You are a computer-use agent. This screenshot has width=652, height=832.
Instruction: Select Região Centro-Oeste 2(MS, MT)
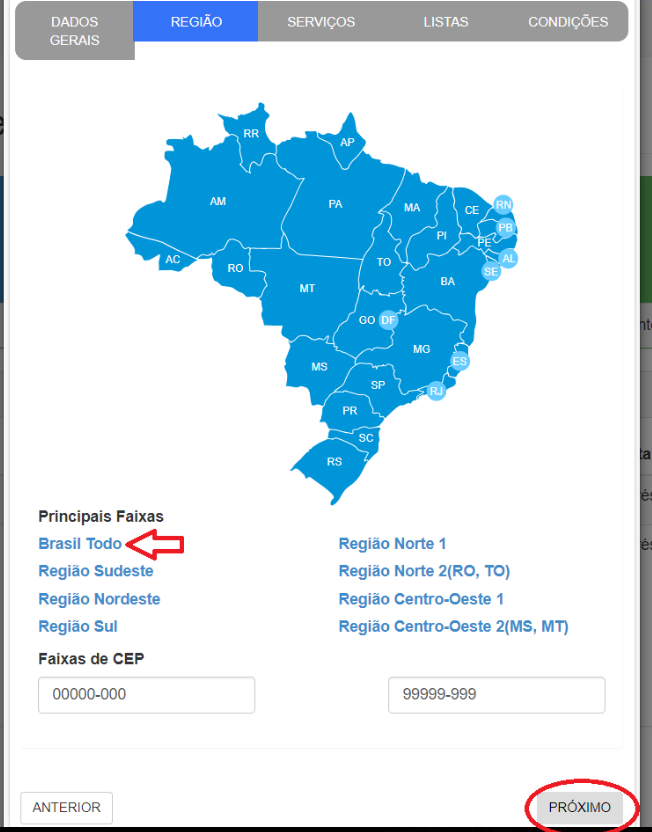click(453, 627)
